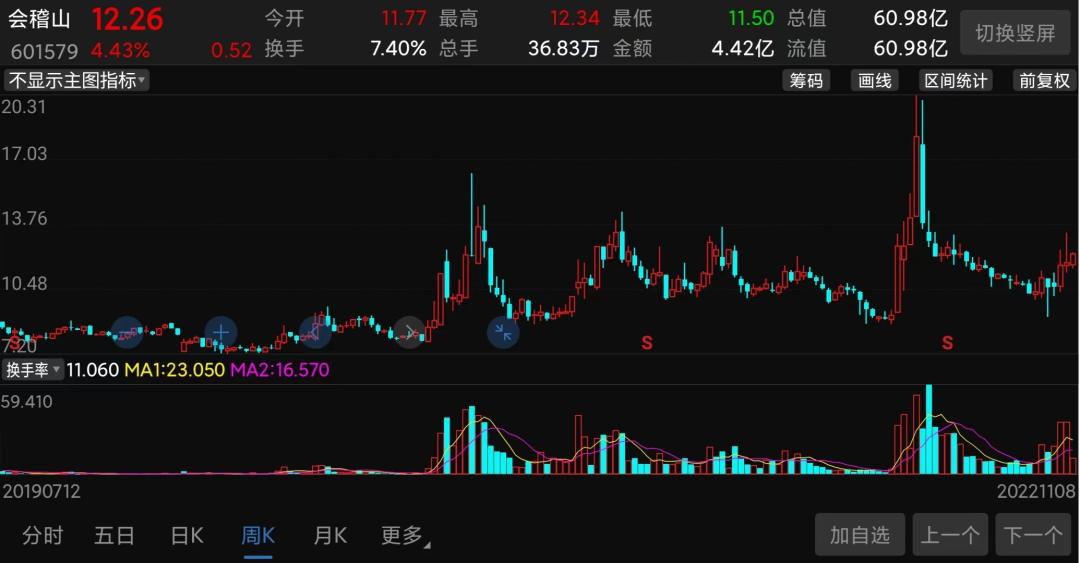1080x563 pixels.
Task: Open the 换手率 indicator dropdown
Action: [x=33, y=370]
